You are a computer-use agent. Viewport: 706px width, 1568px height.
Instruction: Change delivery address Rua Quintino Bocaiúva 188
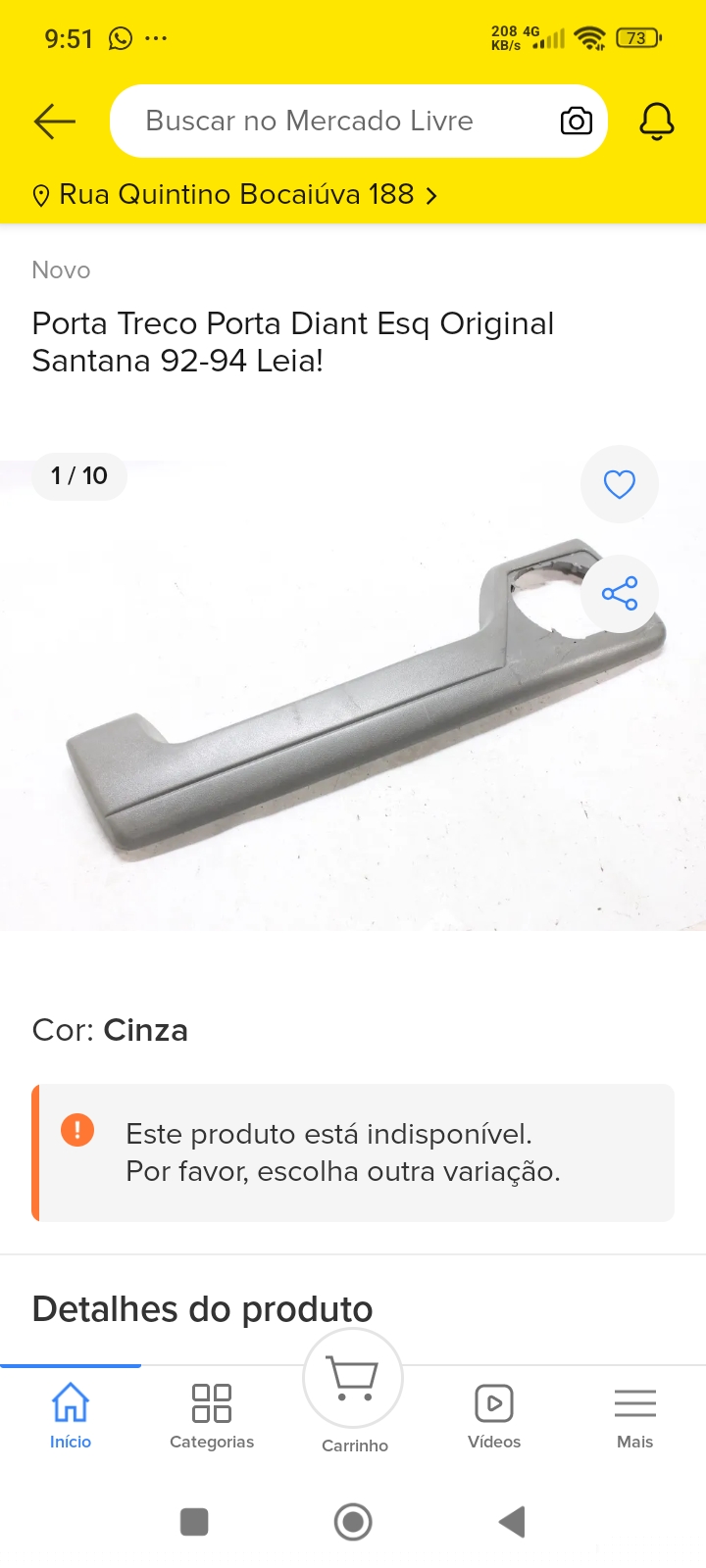pyautogui.click(x=235, y=195)
